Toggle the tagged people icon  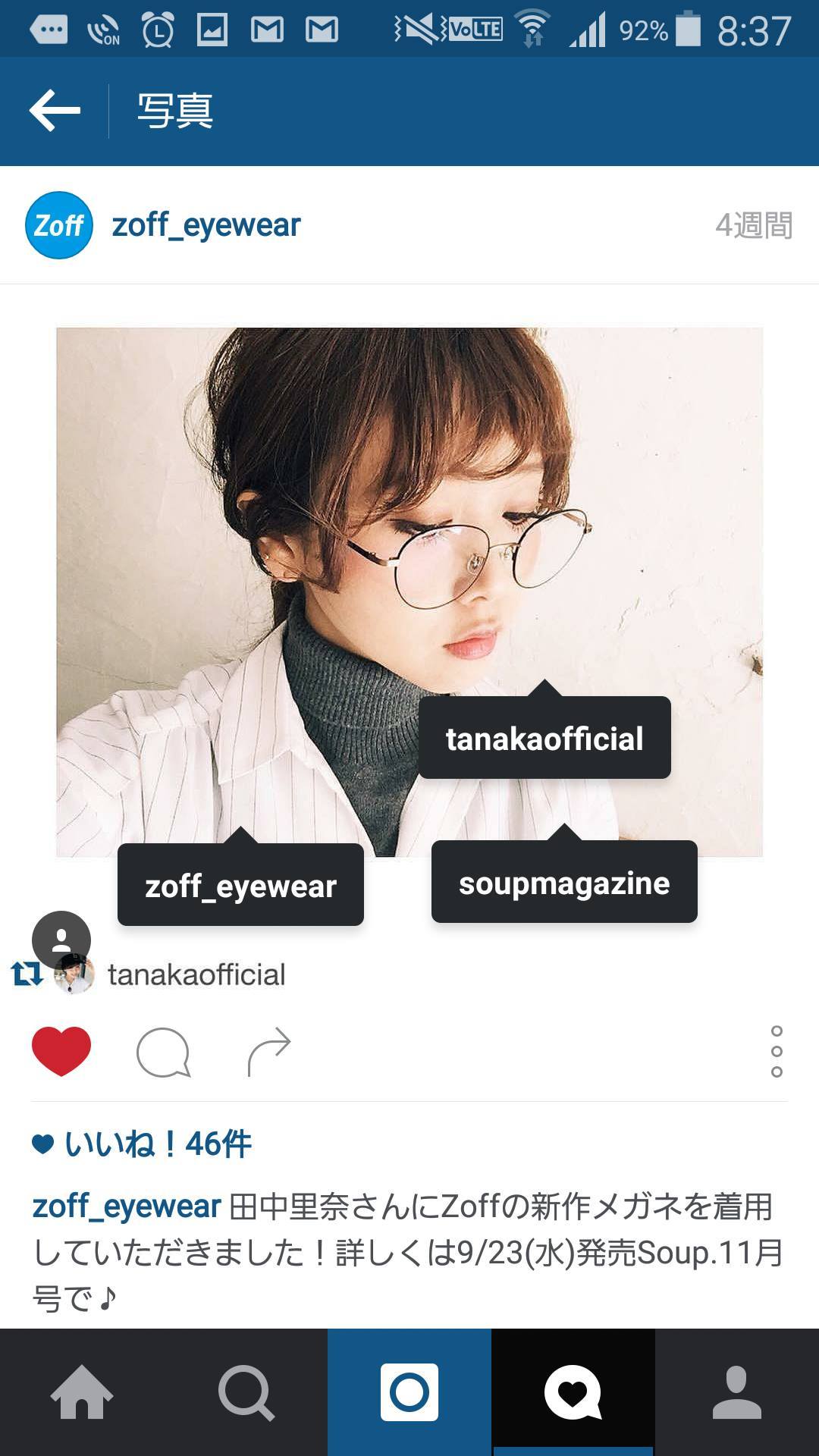click(61, 939)
